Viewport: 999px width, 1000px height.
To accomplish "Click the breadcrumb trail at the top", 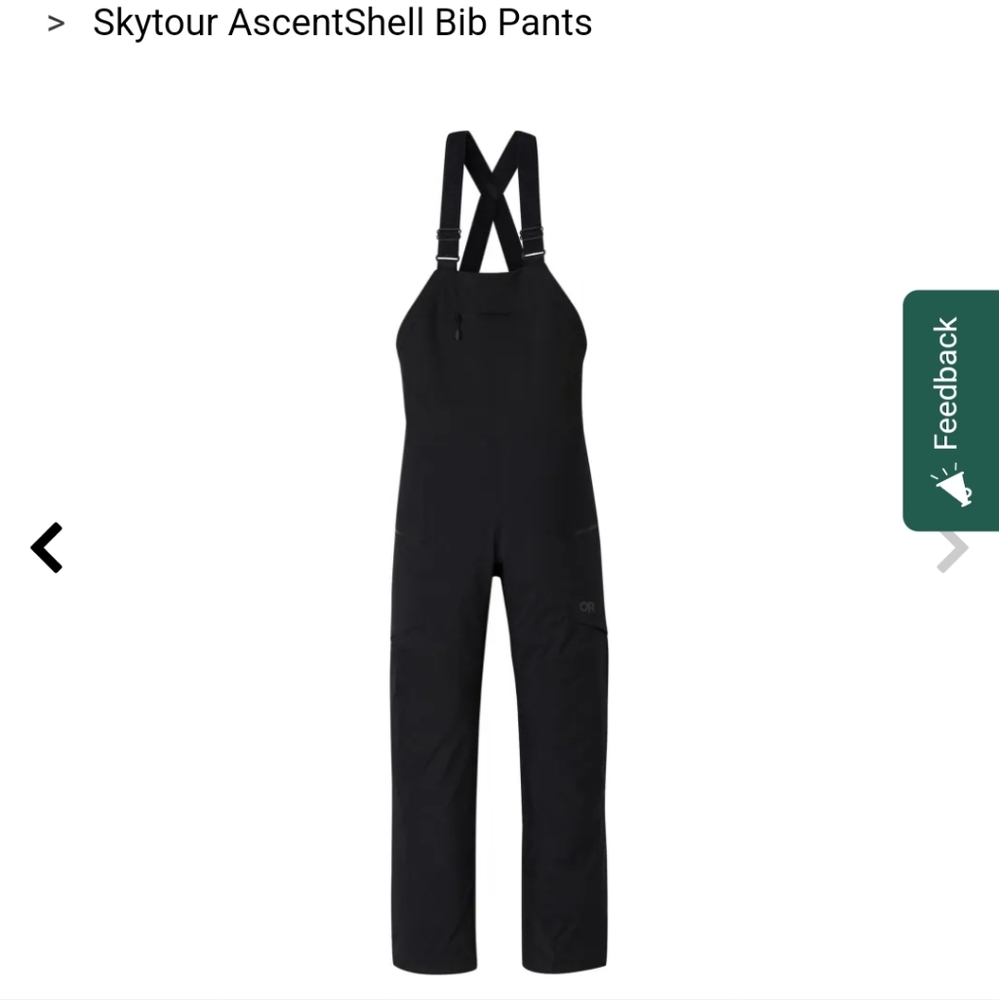I will click(x=300, y=23).
